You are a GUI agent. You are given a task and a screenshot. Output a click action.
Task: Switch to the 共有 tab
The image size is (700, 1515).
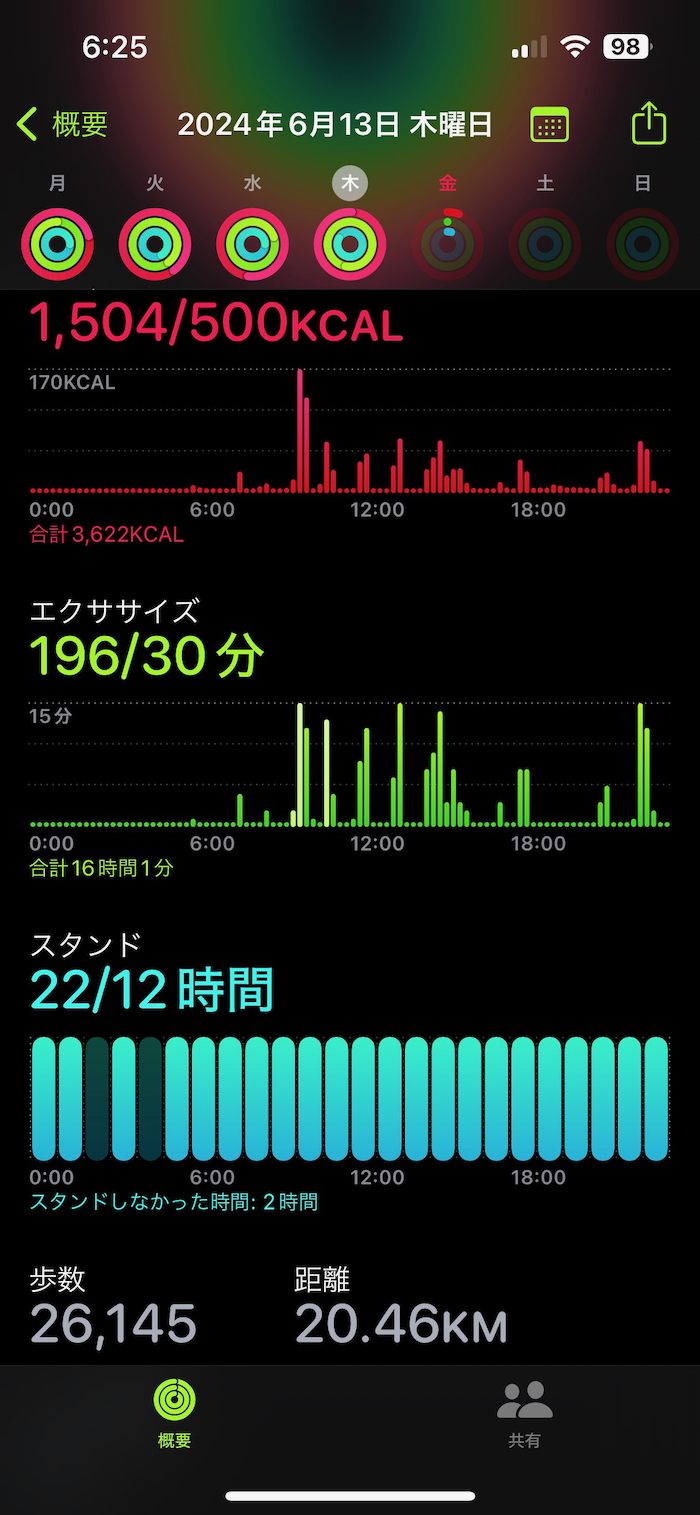pos(525,1414)
